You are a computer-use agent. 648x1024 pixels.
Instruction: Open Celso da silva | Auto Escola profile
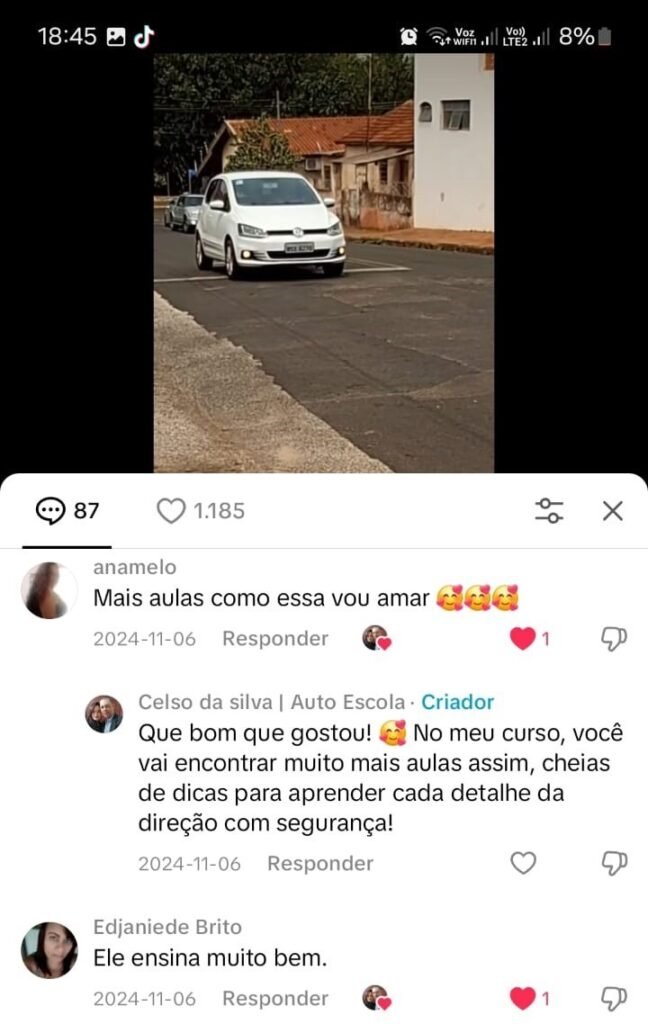pyautogui.click(x=104, y=714)
